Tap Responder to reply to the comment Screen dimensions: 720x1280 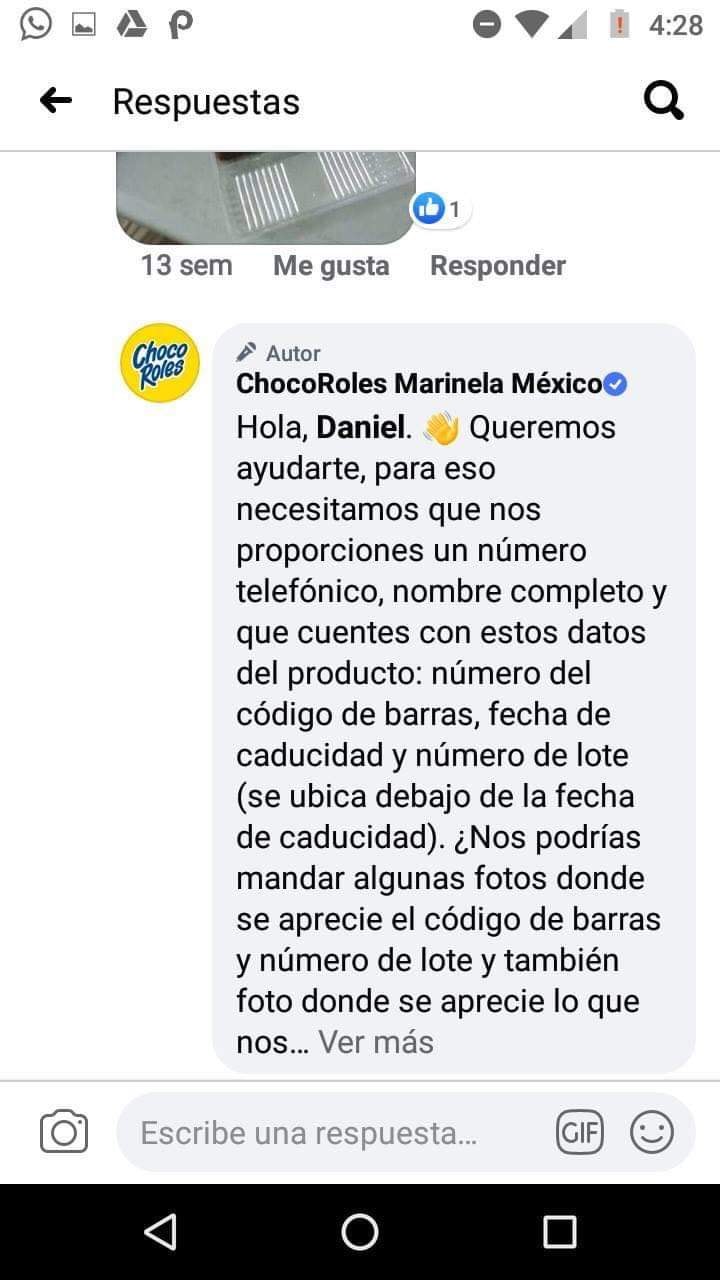point(497,265)
